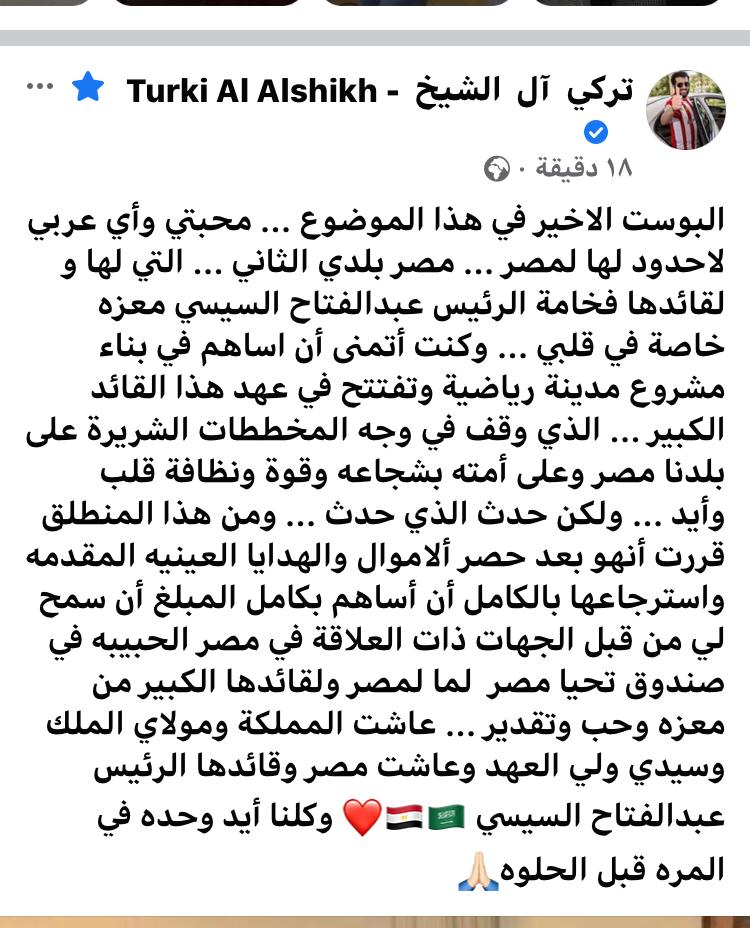Tap the blue star favorite icon

(x=88, y=88)
